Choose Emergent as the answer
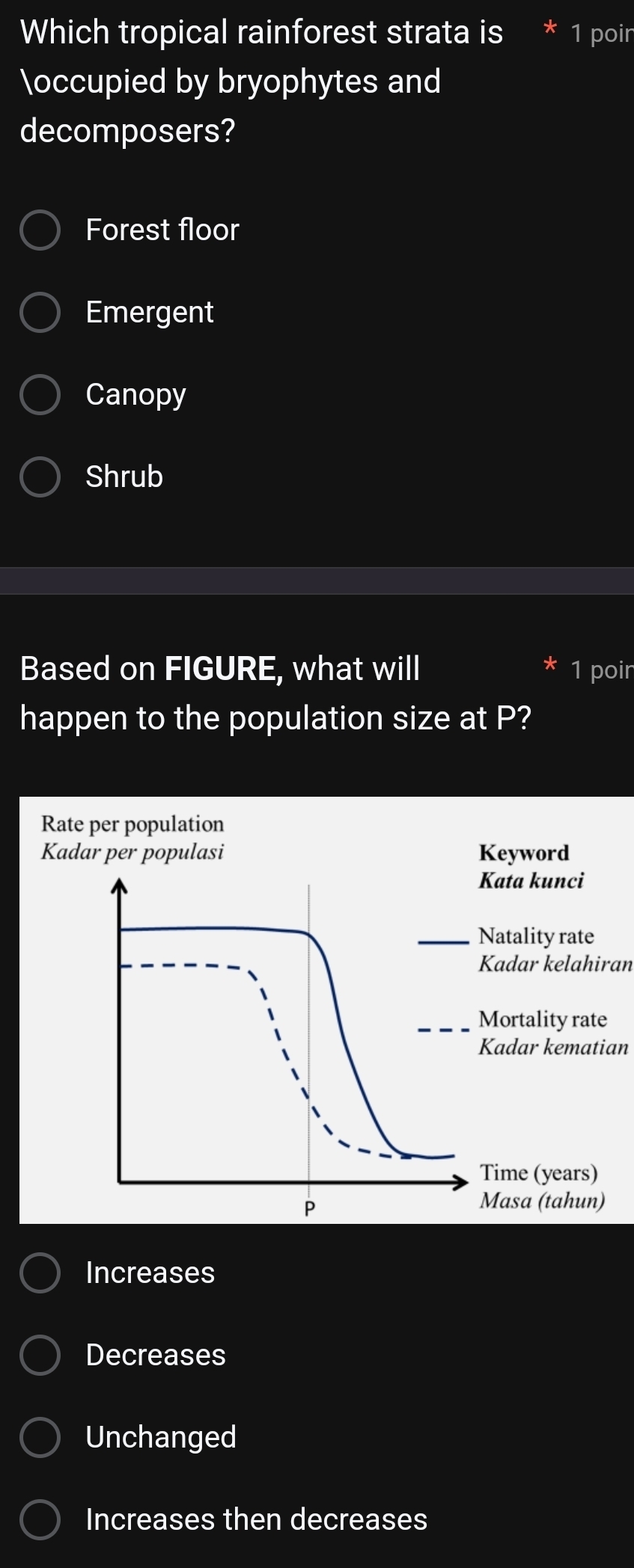The image size is (634, 1568). click(40, 313)
